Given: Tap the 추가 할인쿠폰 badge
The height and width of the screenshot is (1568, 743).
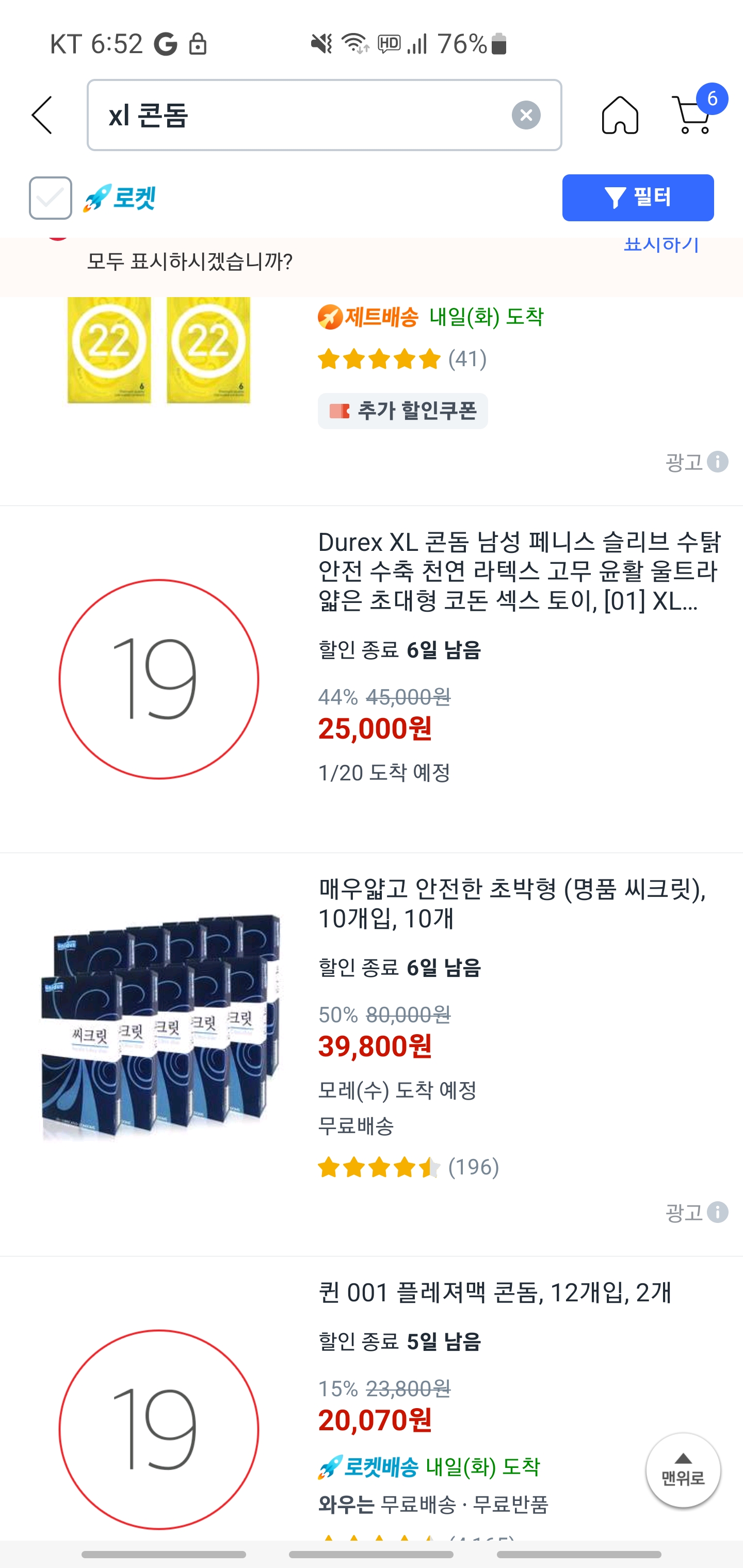Looking at the screenshot, I should (x=402, y=411).
